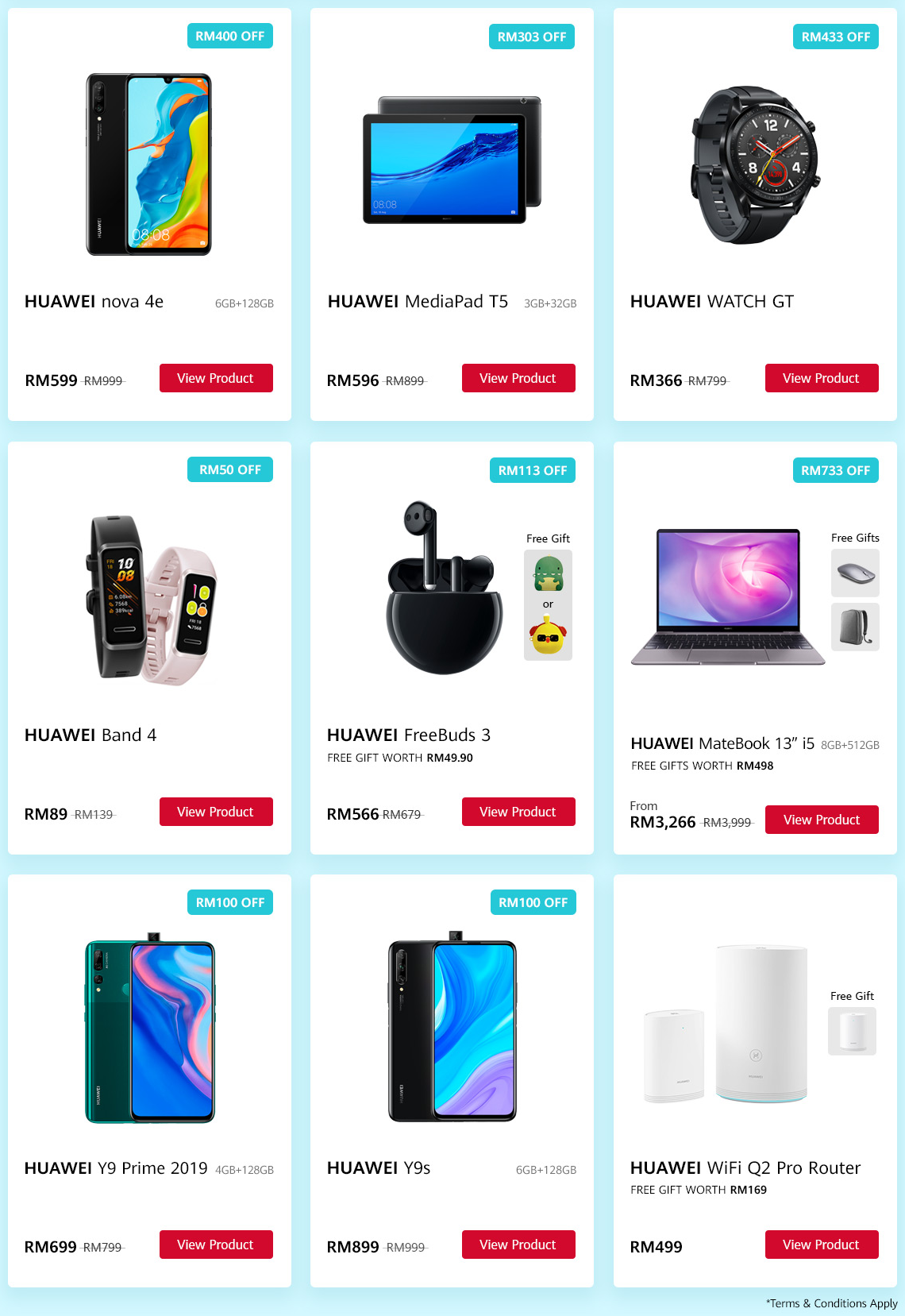Screen dimensions: 905x1316
Task: Open the HUAWEI MateBook 13 laptop image
Action: point(727,597)
